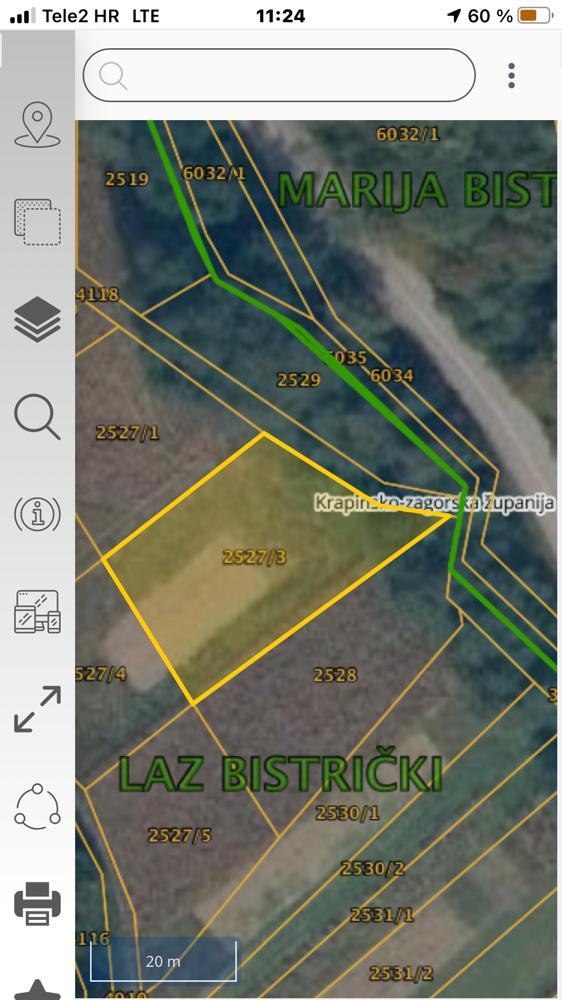562x1000 pixels.
Task: Open the map layers panel
Action: pos(37,319)
